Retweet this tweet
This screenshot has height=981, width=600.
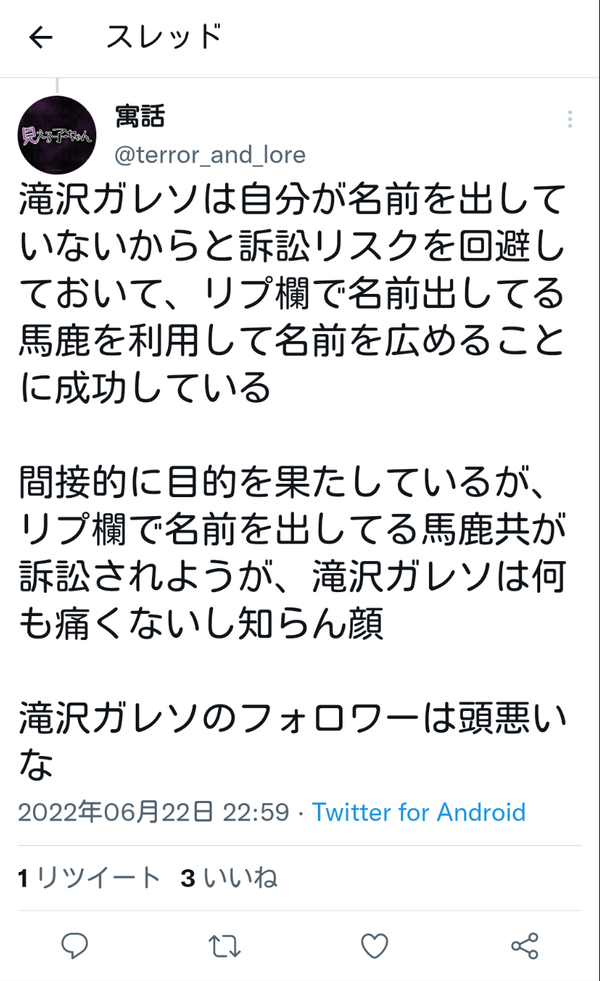(224, 945)
